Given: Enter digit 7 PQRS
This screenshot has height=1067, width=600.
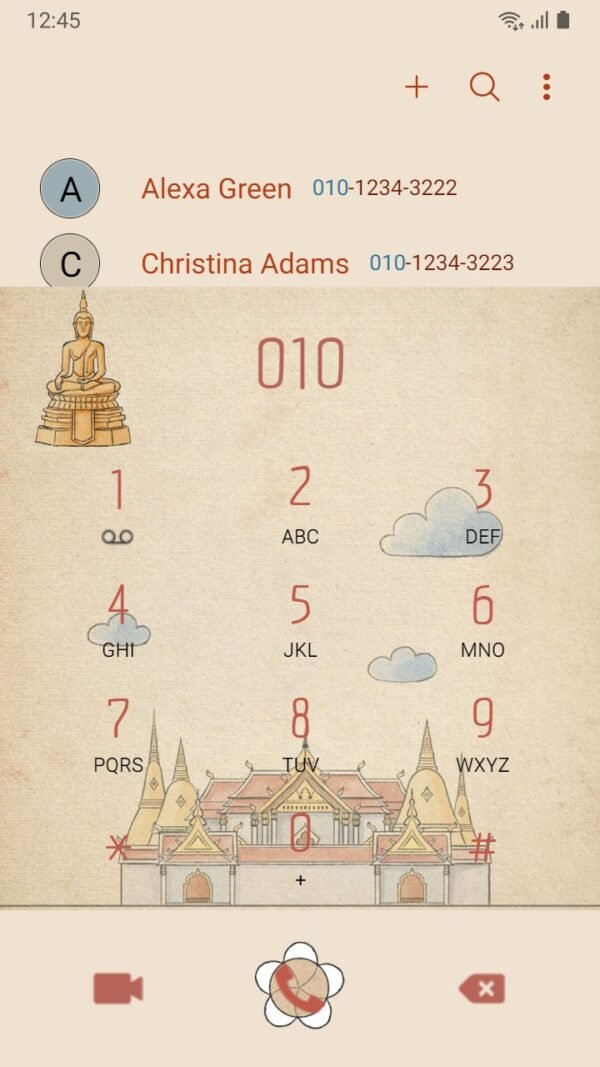Looking at the screenshot, I should point(118,735).
